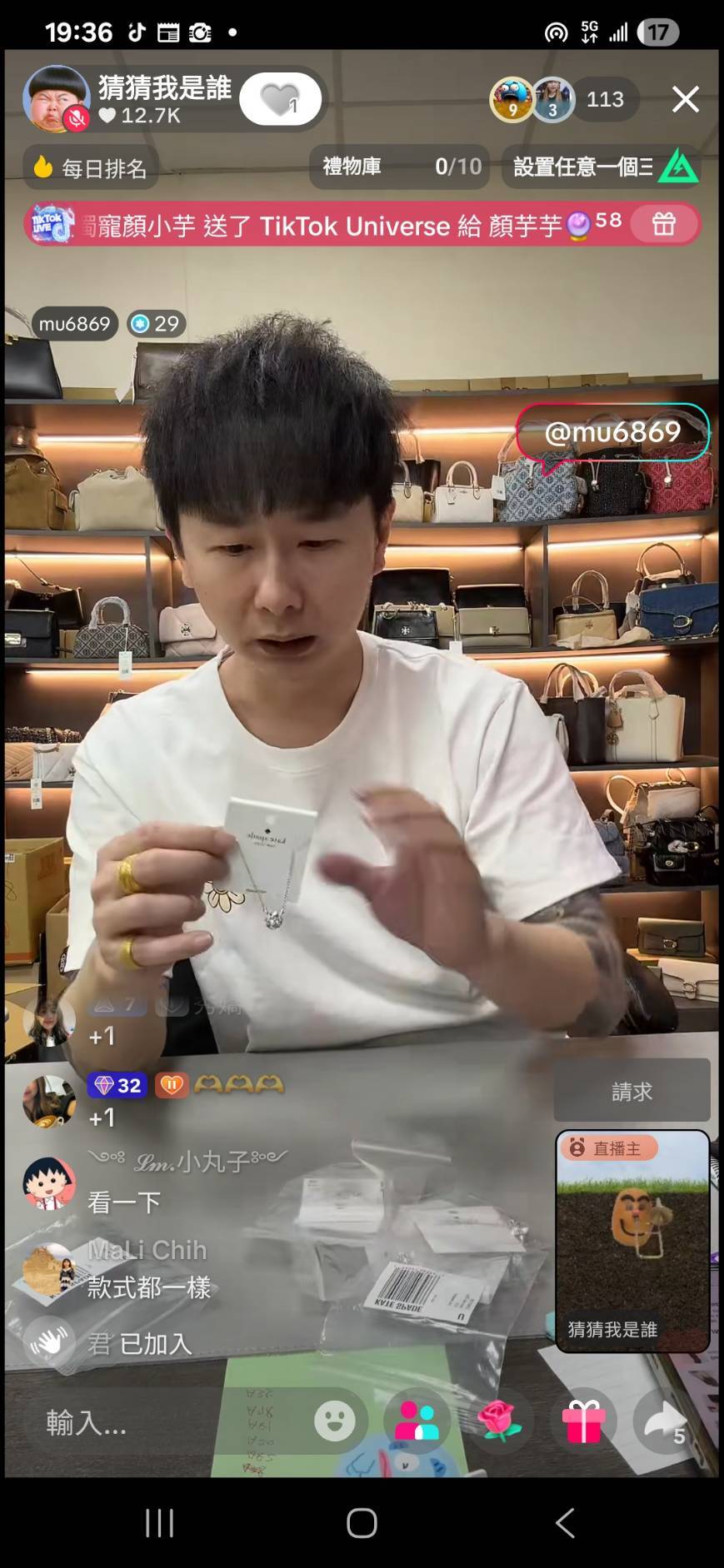Tap the 請求 request button
Image resolution: width=724 pixels, height=1568 pixels.
[x=632, y=1091]
